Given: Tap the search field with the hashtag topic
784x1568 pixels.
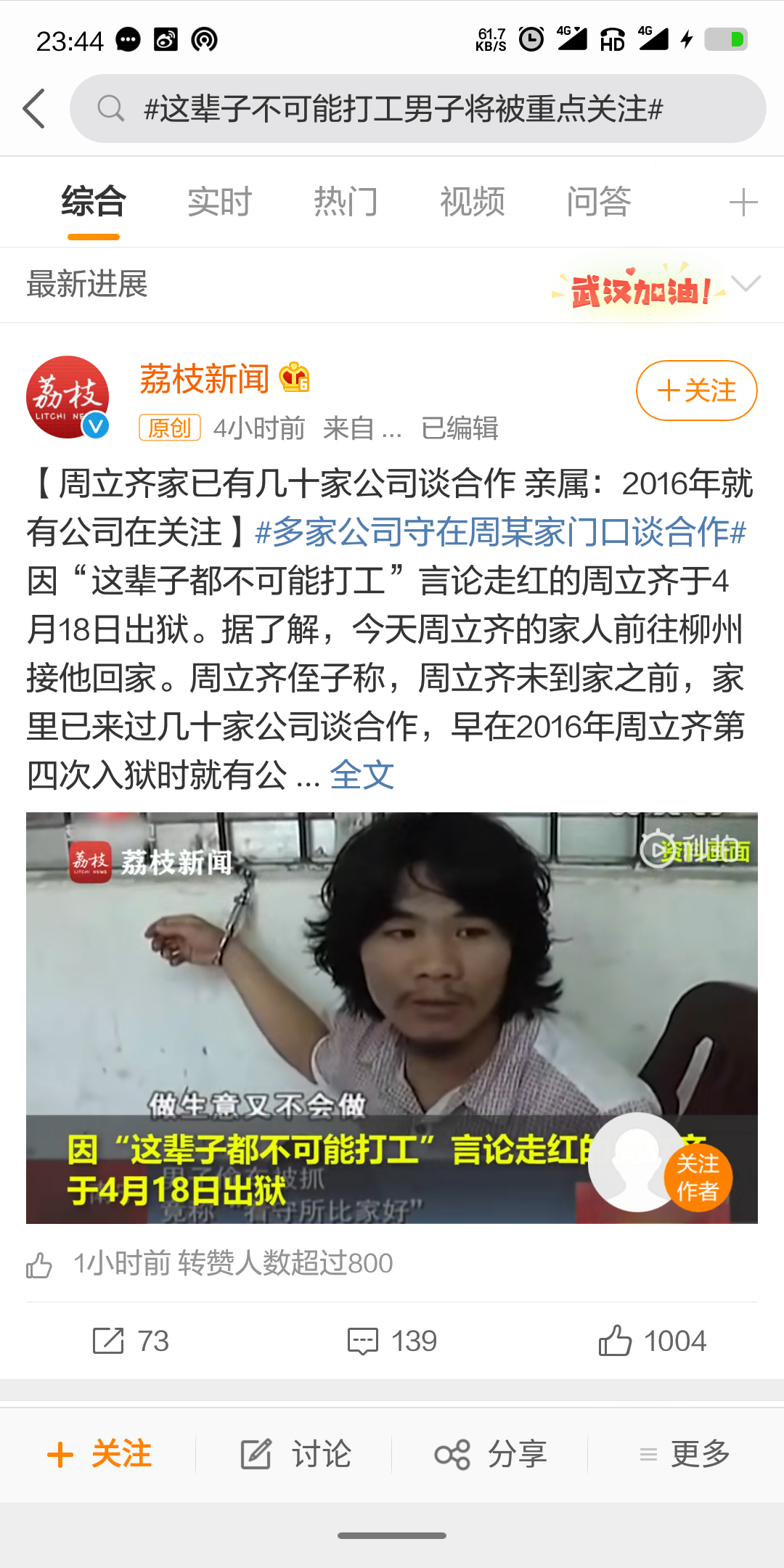Looking at the screenshot, I should click(417, 109).
